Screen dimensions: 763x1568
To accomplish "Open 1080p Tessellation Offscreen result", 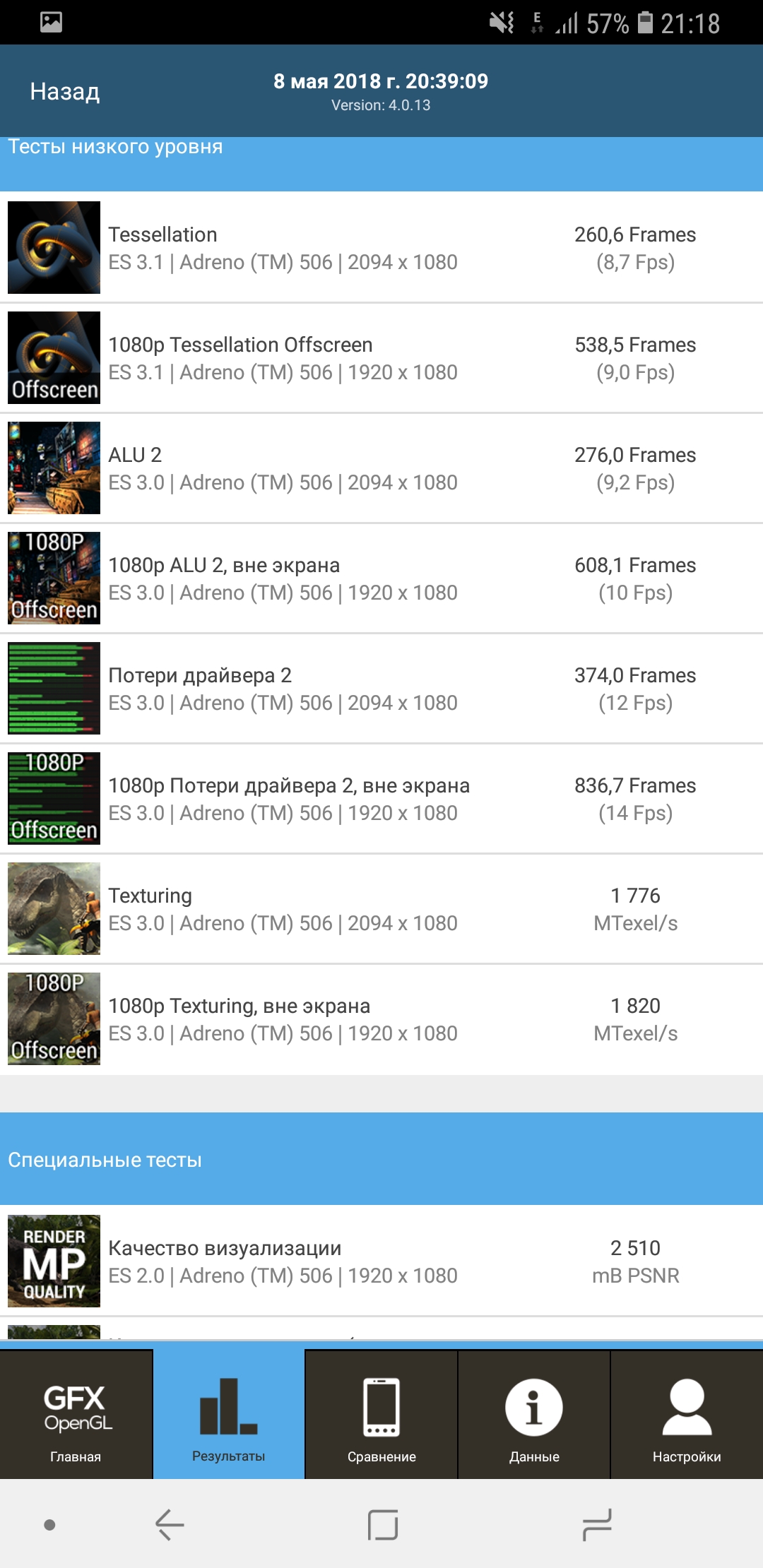I will pyautogui.click(x=381, y=358).
